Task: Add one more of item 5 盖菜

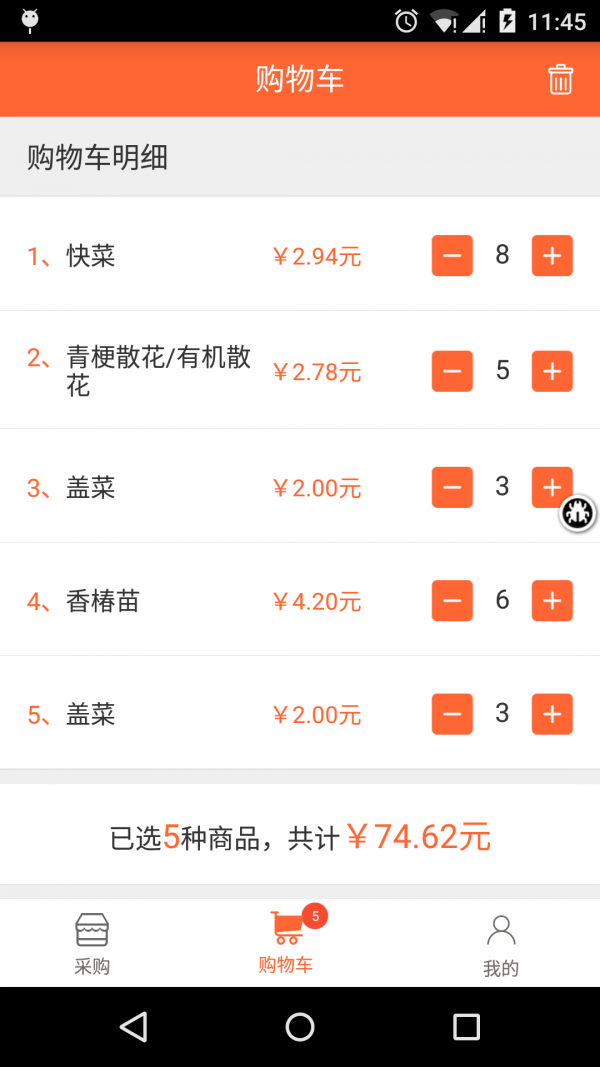Action: [x=552, y=714]
